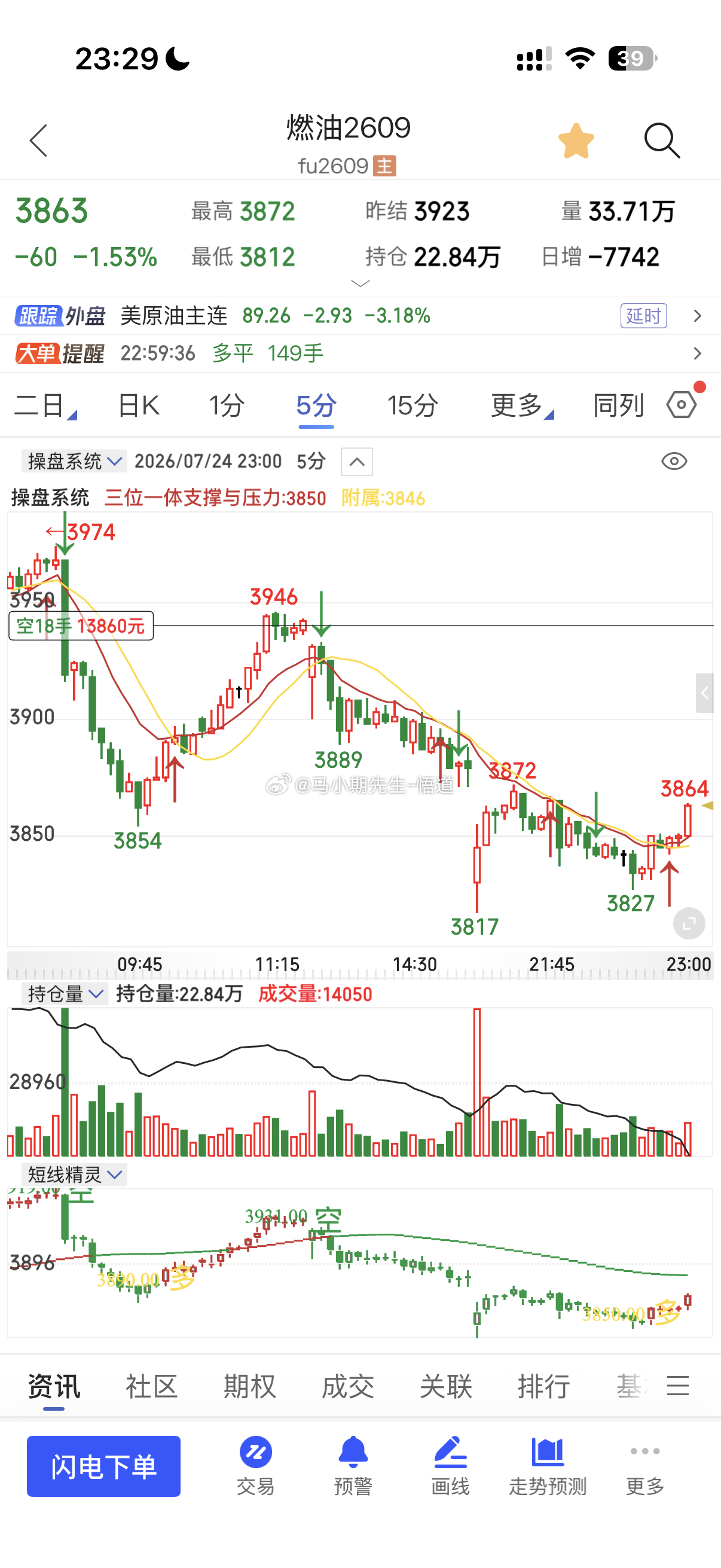Select the 15分 chart period
This screenshot has height=1568, width=721.
(413, 405)
